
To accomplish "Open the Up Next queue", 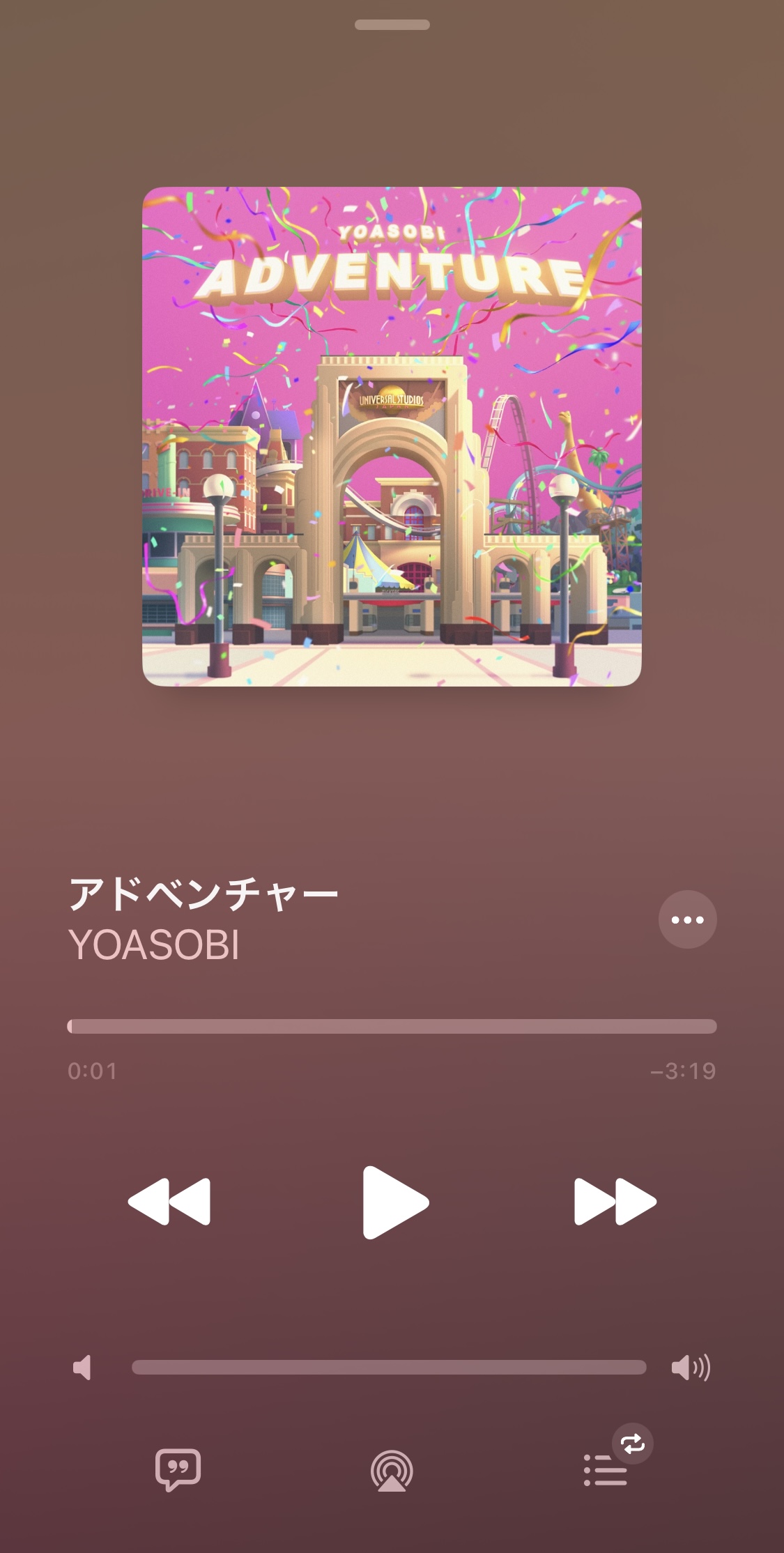I will tap(605, 1469).
